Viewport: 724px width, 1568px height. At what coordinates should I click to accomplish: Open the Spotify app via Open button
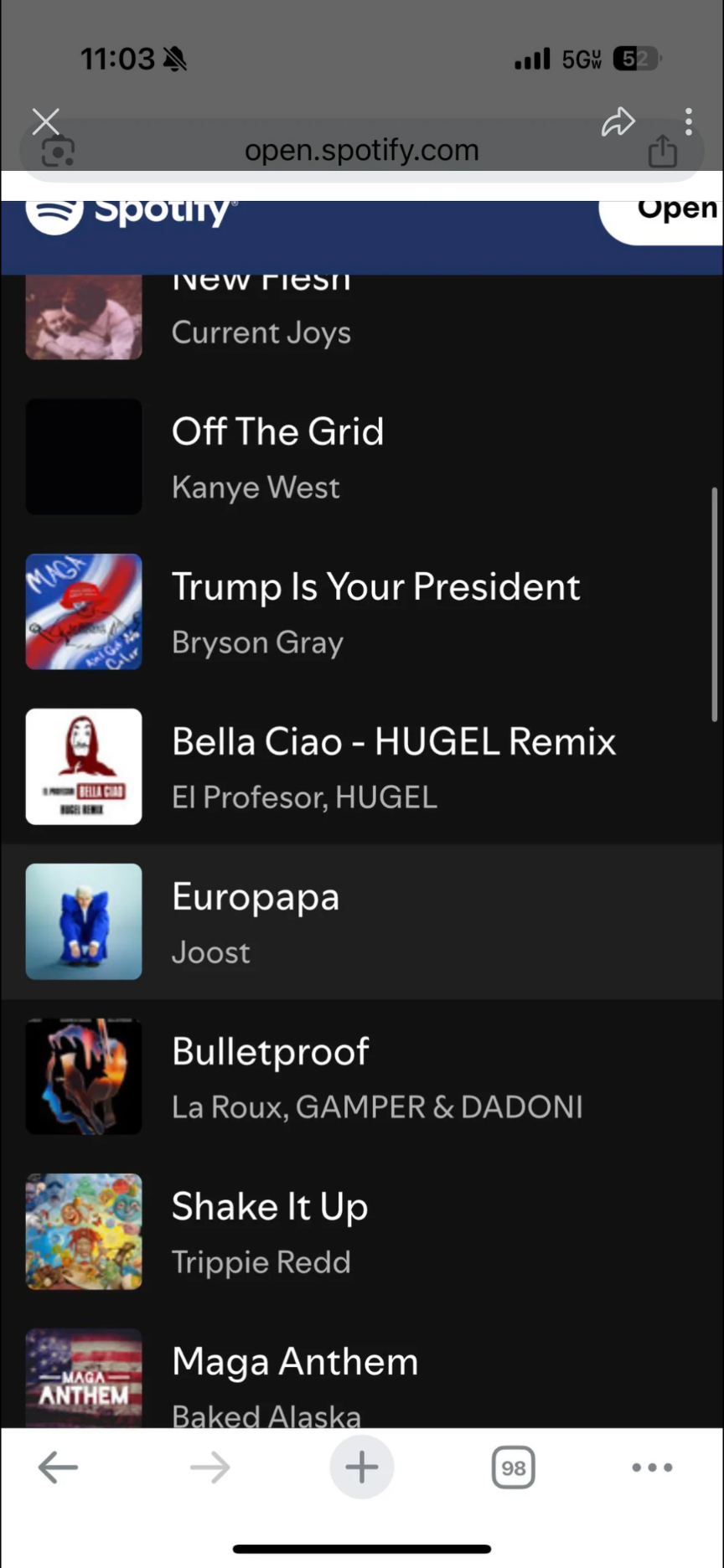click(x=670, y=213)
